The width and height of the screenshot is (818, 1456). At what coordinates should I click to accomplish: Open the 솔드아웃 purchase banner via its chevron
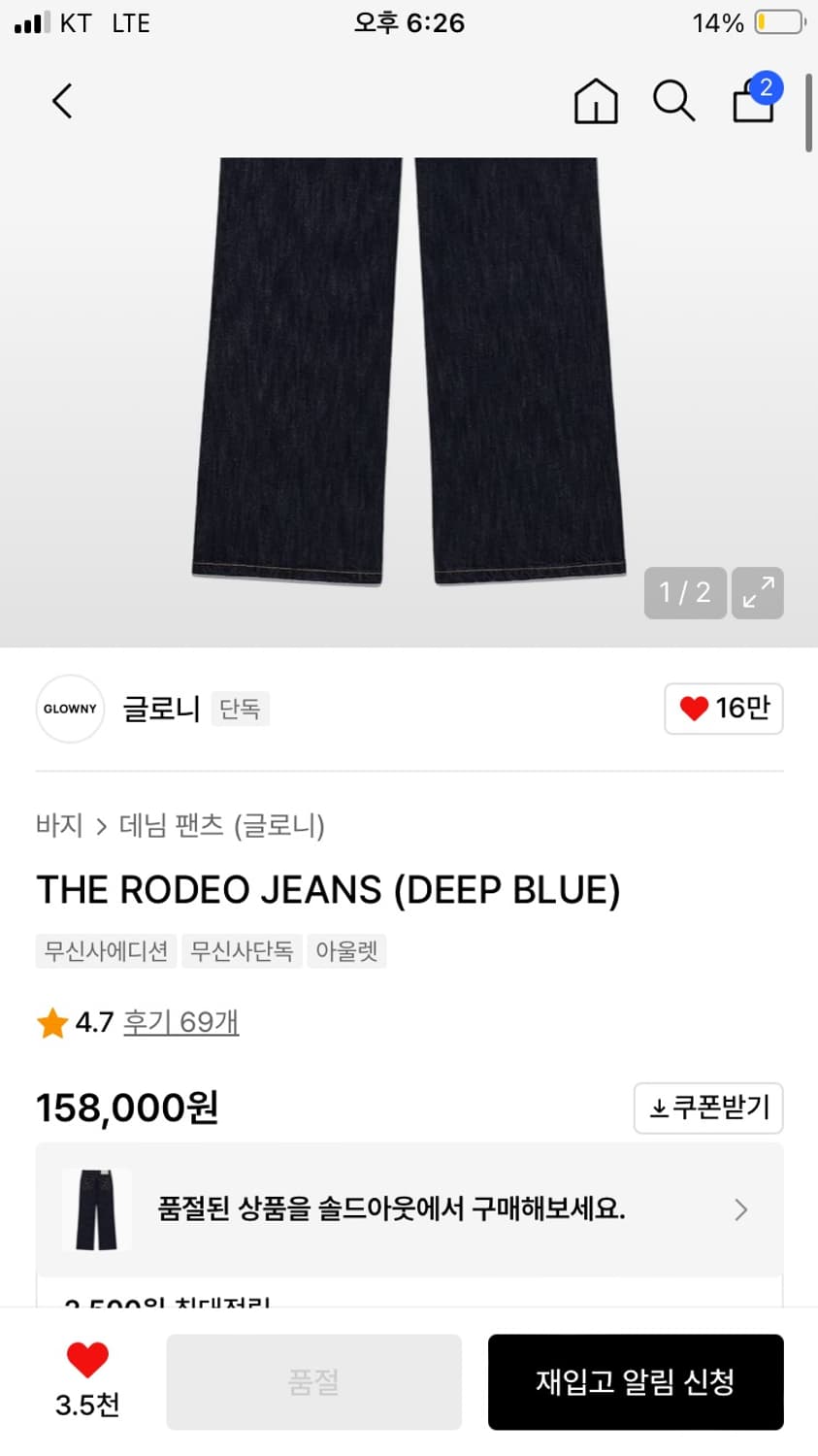[x=740, y=1209]
